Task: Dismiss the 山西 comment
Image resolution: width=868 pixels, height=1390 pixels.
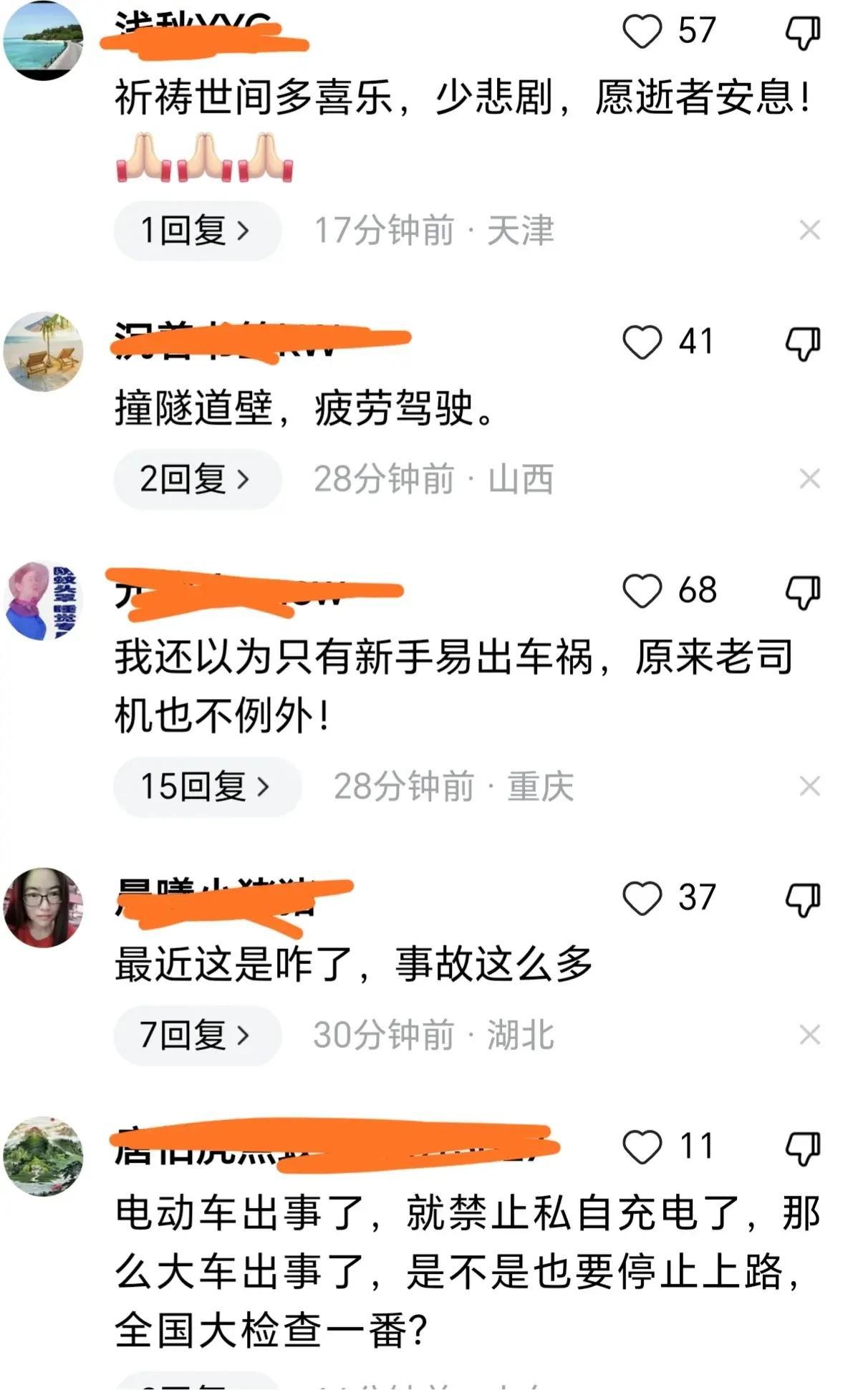Action: click(x=809, y=479)
